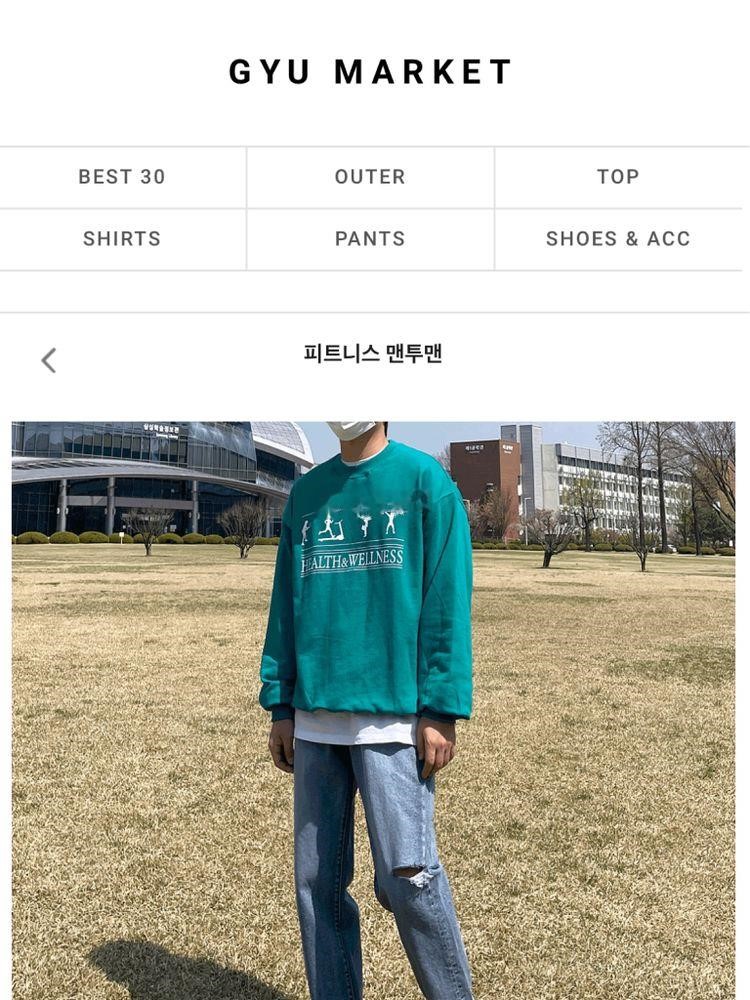
Task: Open the PANTS category
Action: click(x=370, y=239)
